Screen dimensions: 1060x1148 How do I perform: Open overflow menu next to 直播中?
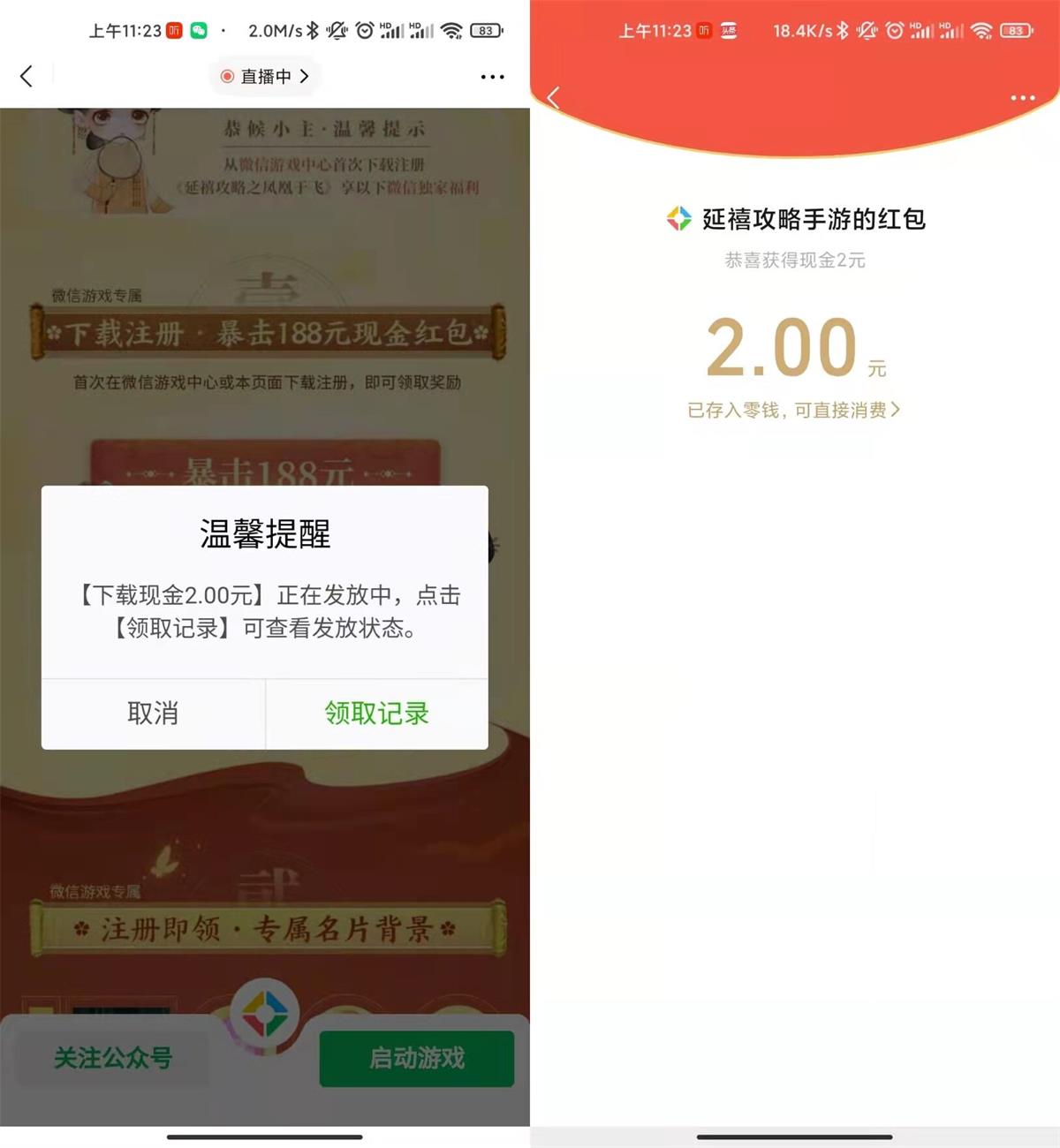pyautogui.click(x=492, y=77)
